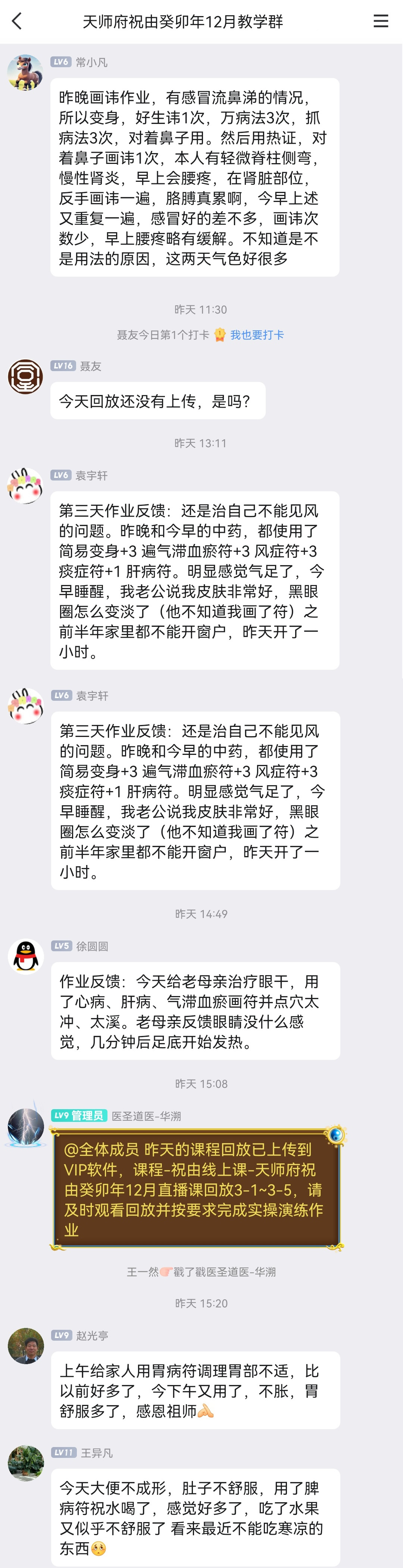Go back from the group chat
The height and width of the screenshot is (1568, 403).
[x=17, y=21]
